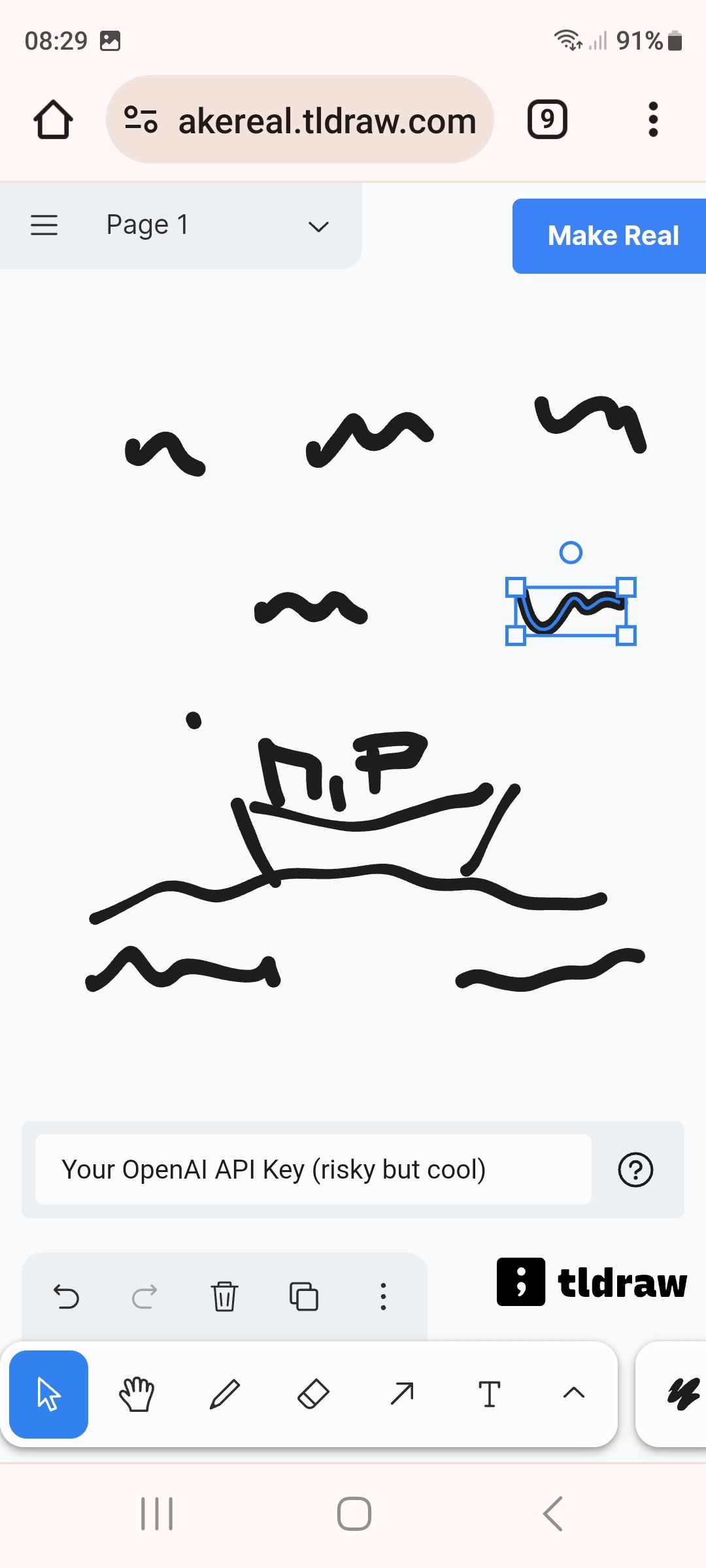The width and height of the screenshot is (706, 1568).
Task: Open the style panel scribble button
Action: (683, 1394)
